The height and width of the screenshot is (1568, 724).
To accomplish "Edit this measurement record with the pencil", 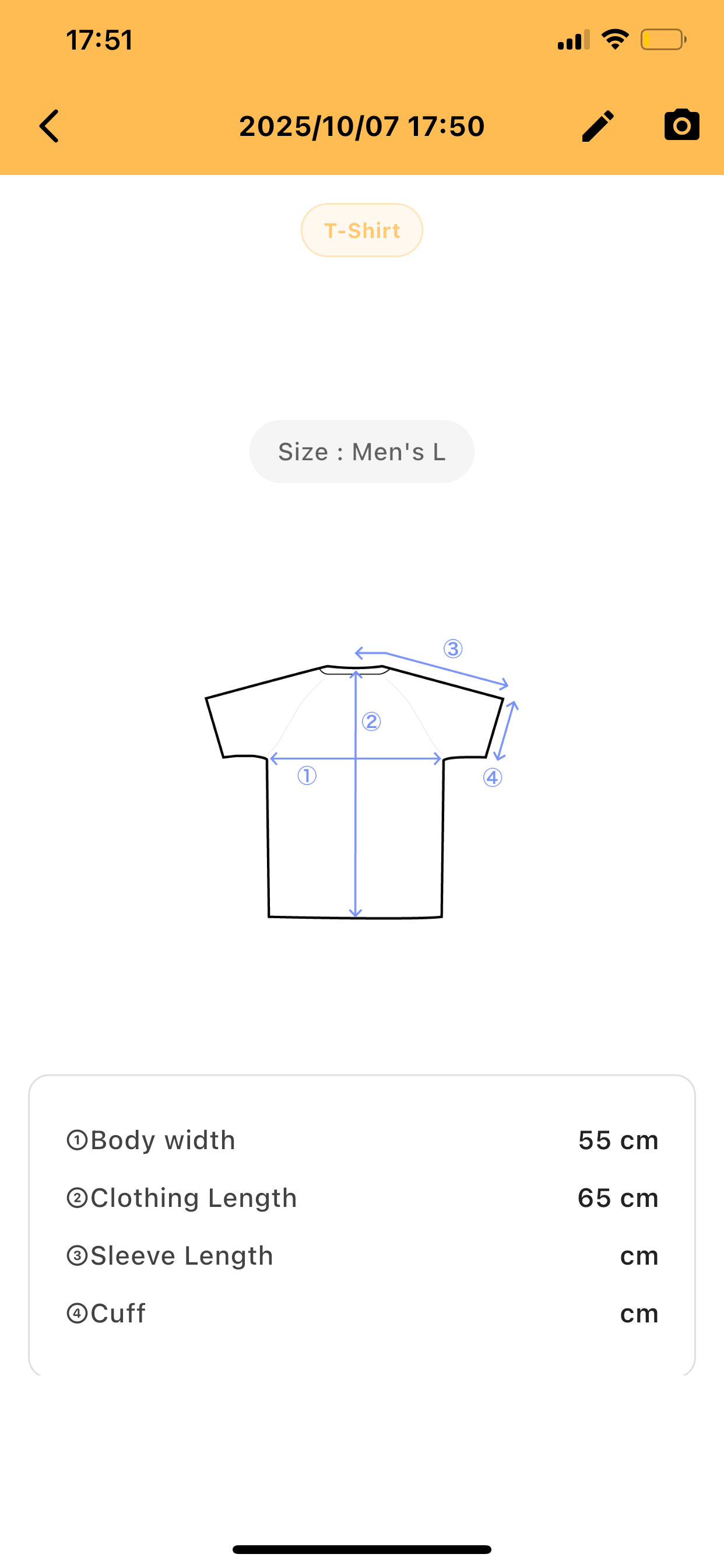I will pos(598,126).
